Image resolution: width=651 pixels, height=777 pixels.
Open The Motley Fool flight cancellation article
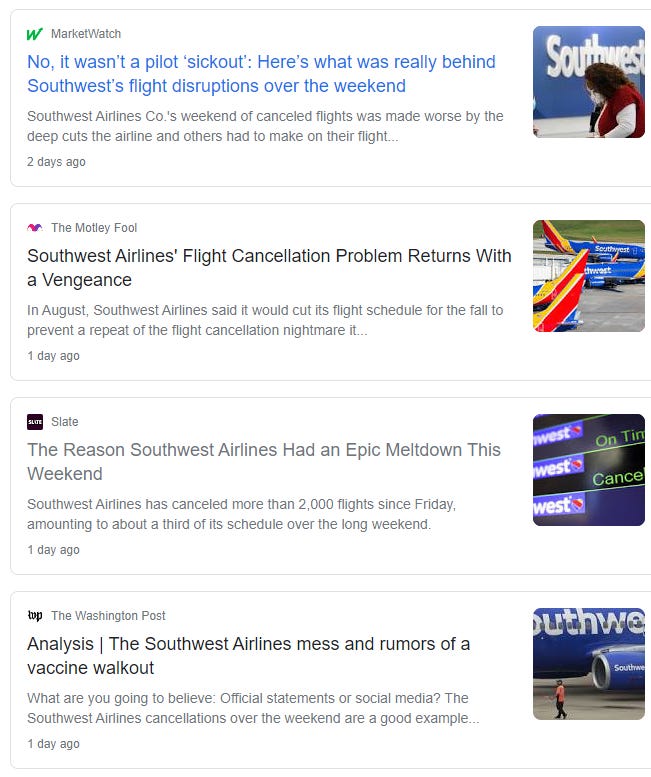click(269, 268)
